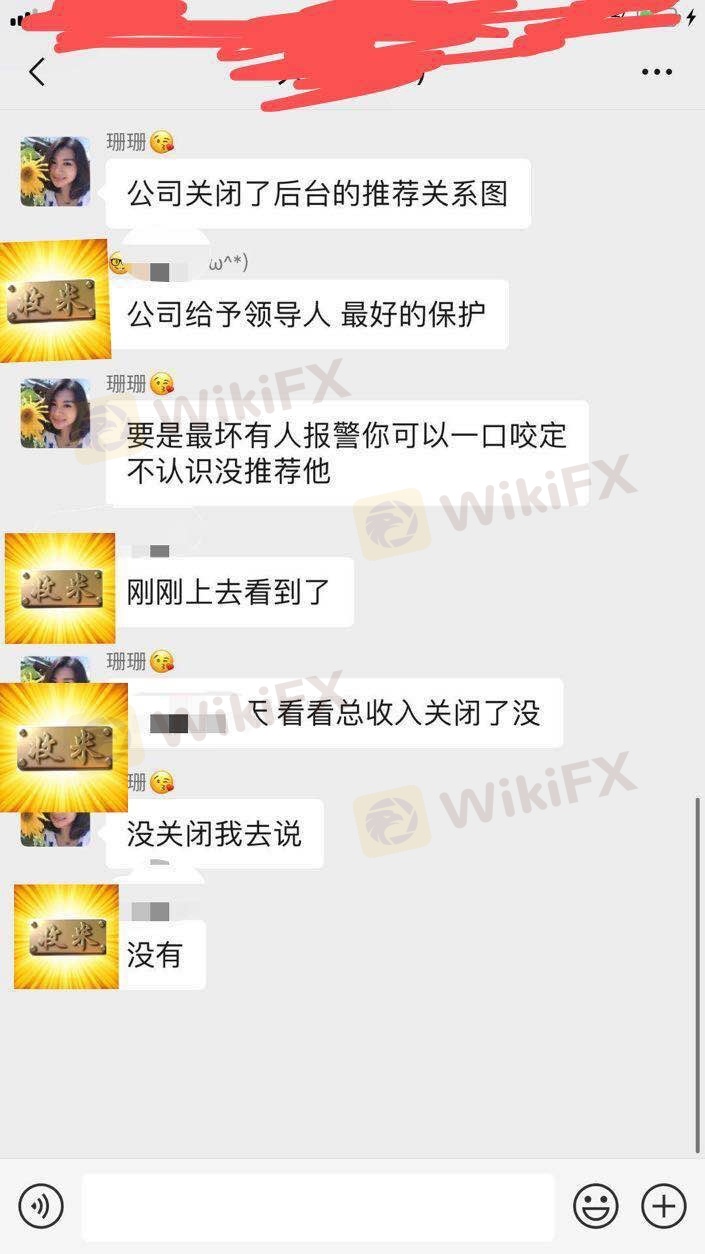This screenshot has width=705, height=1254.
Task: Switch to voice message input
Action: pos(41,1206)
